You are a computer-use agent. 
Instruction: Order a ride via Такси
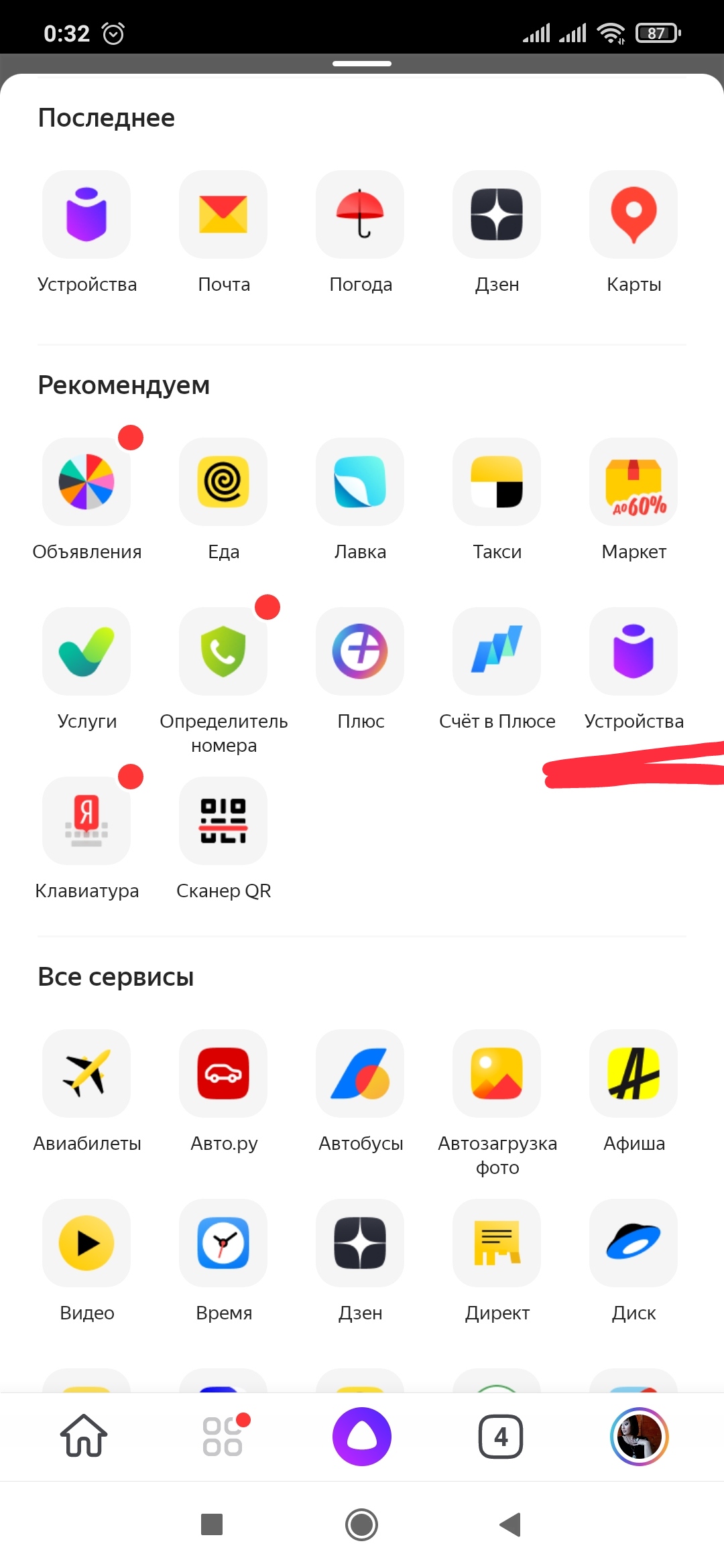pos(497,482)
